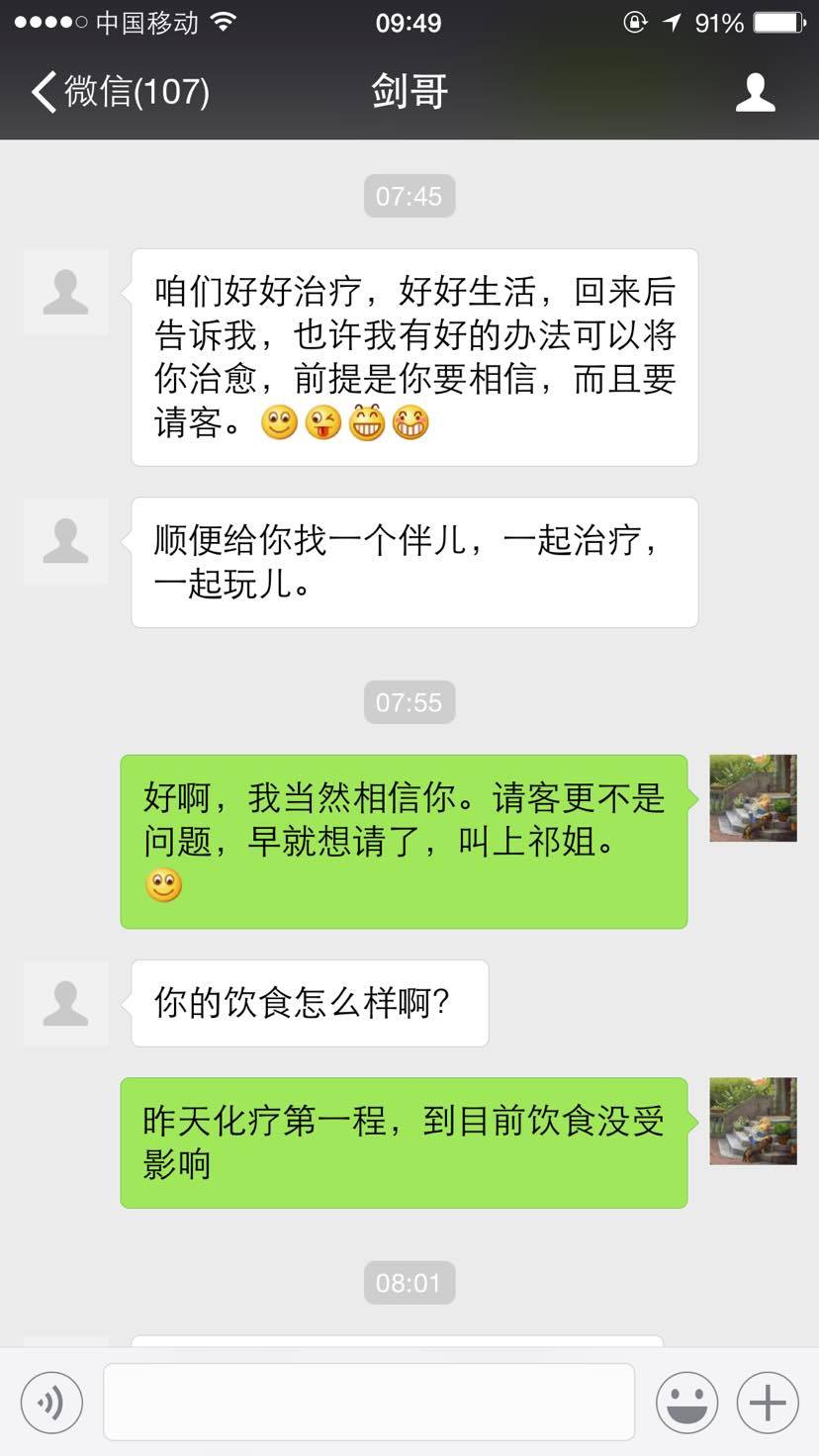819x1456 pixels.
Task: Open 剑哥's avatar next to 你的饮食怎么样啊
Action: 66,1003
